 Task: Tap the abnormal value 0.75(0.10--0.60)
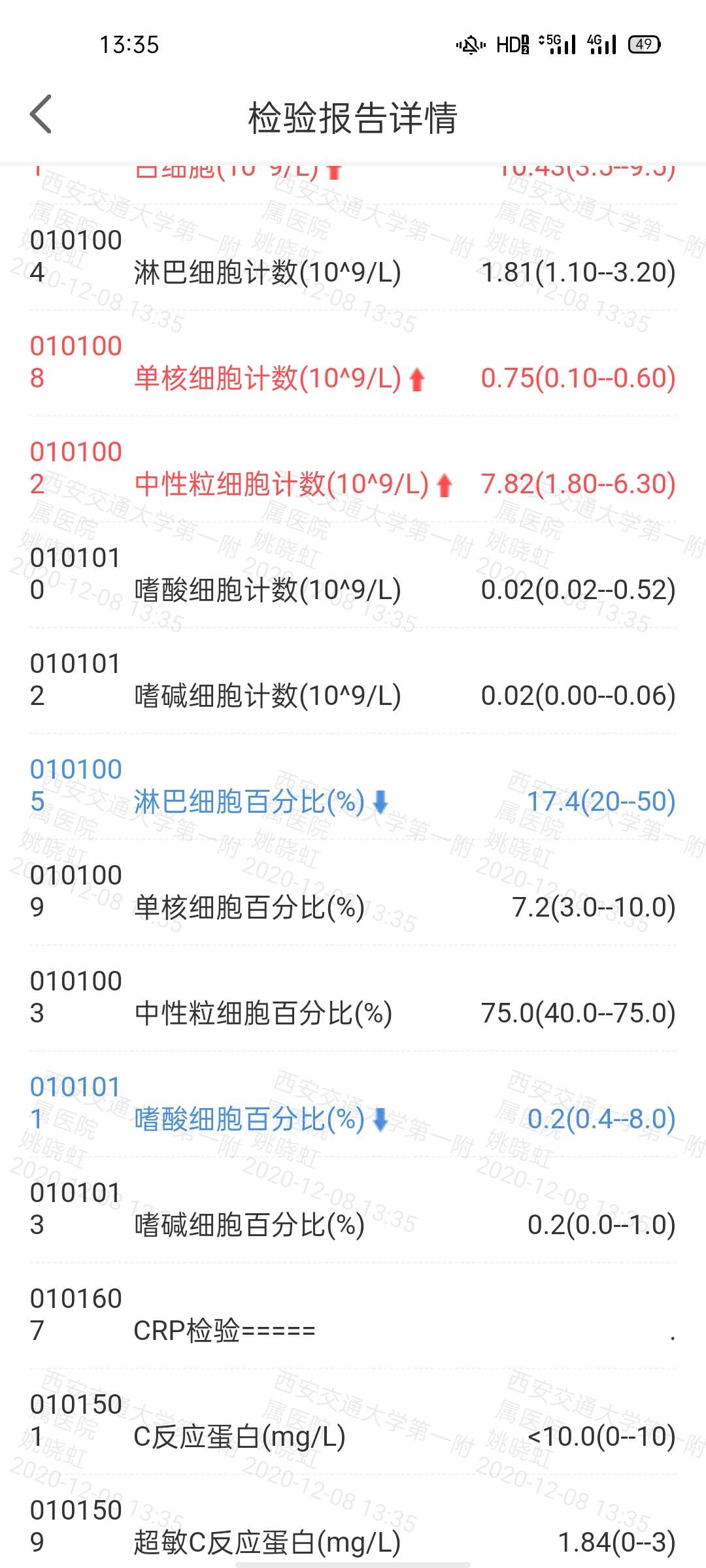pos(577,376)
